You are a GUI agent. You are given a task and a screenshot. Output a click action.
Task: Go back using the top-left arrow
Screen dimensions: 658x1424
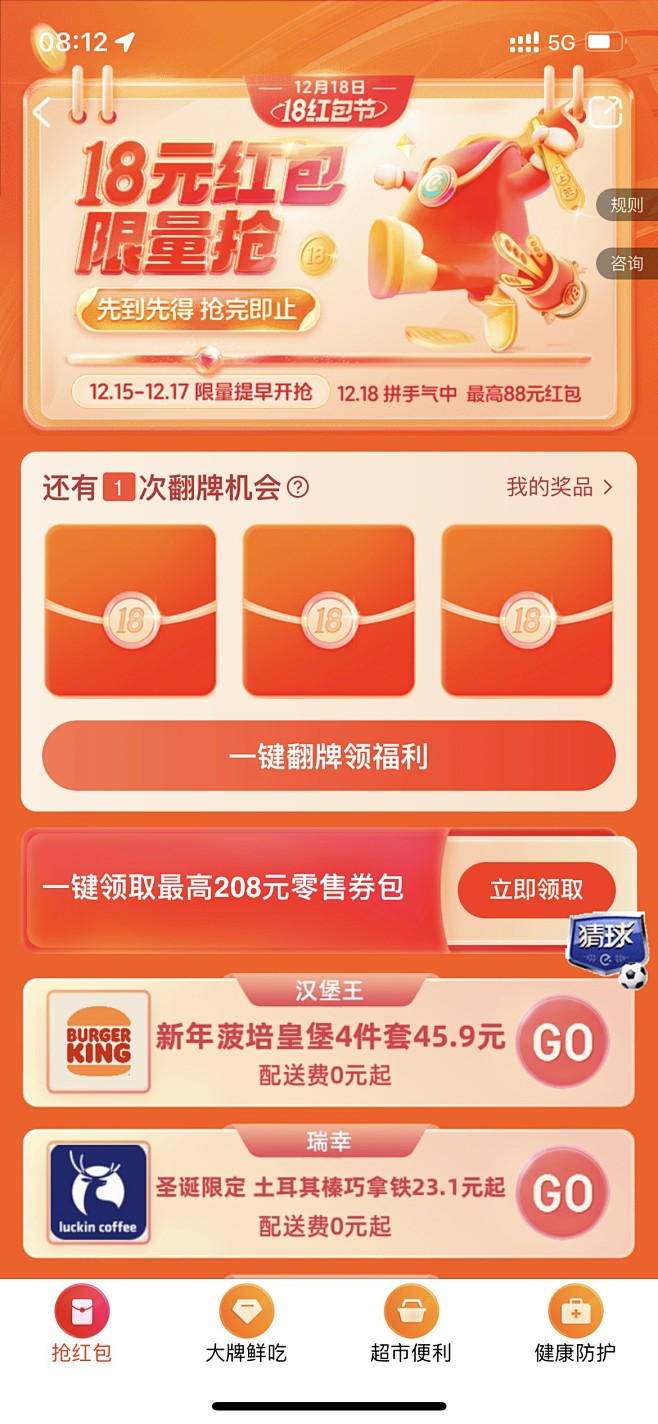point(41,113)
